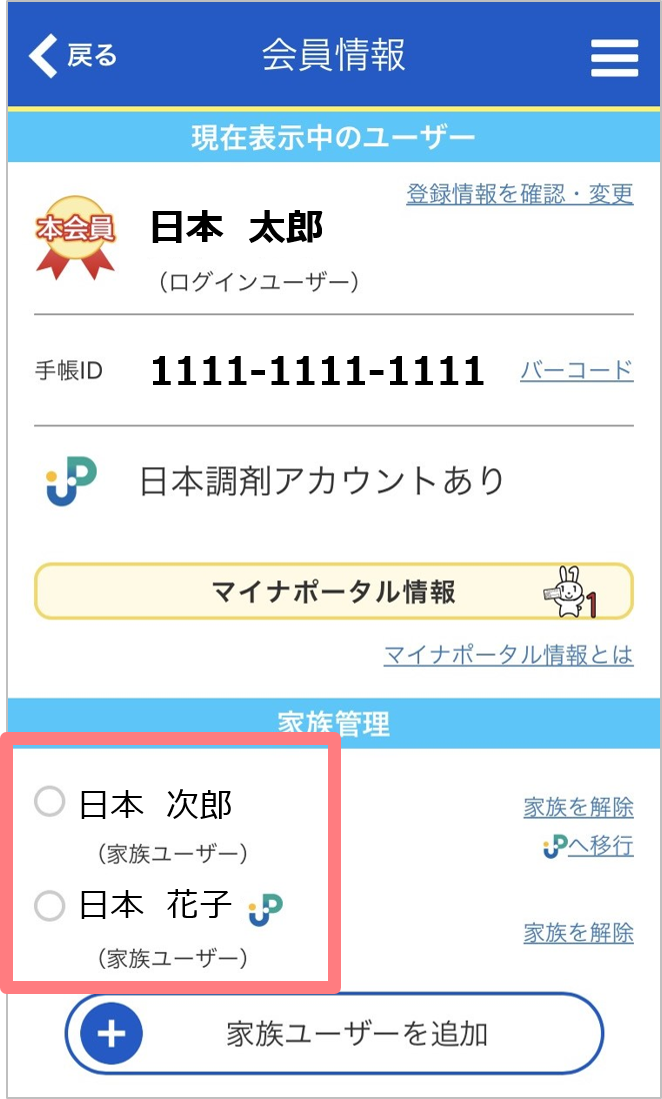Viewport: 662px width, 1099px height.
Task: Open the hamburger menu
Action: pos(614,57)
